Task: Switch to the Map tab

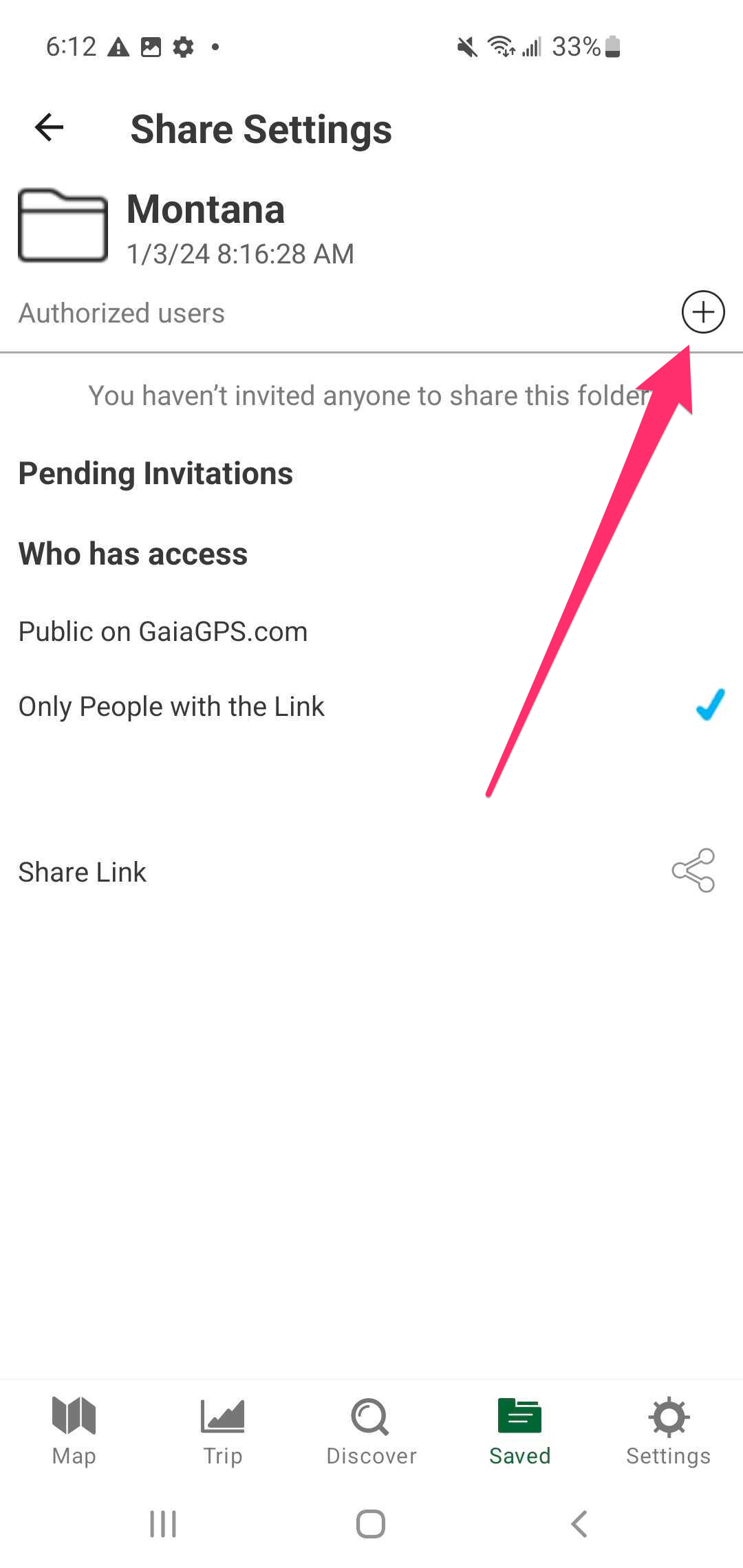Action: (x=74, y=1430)
